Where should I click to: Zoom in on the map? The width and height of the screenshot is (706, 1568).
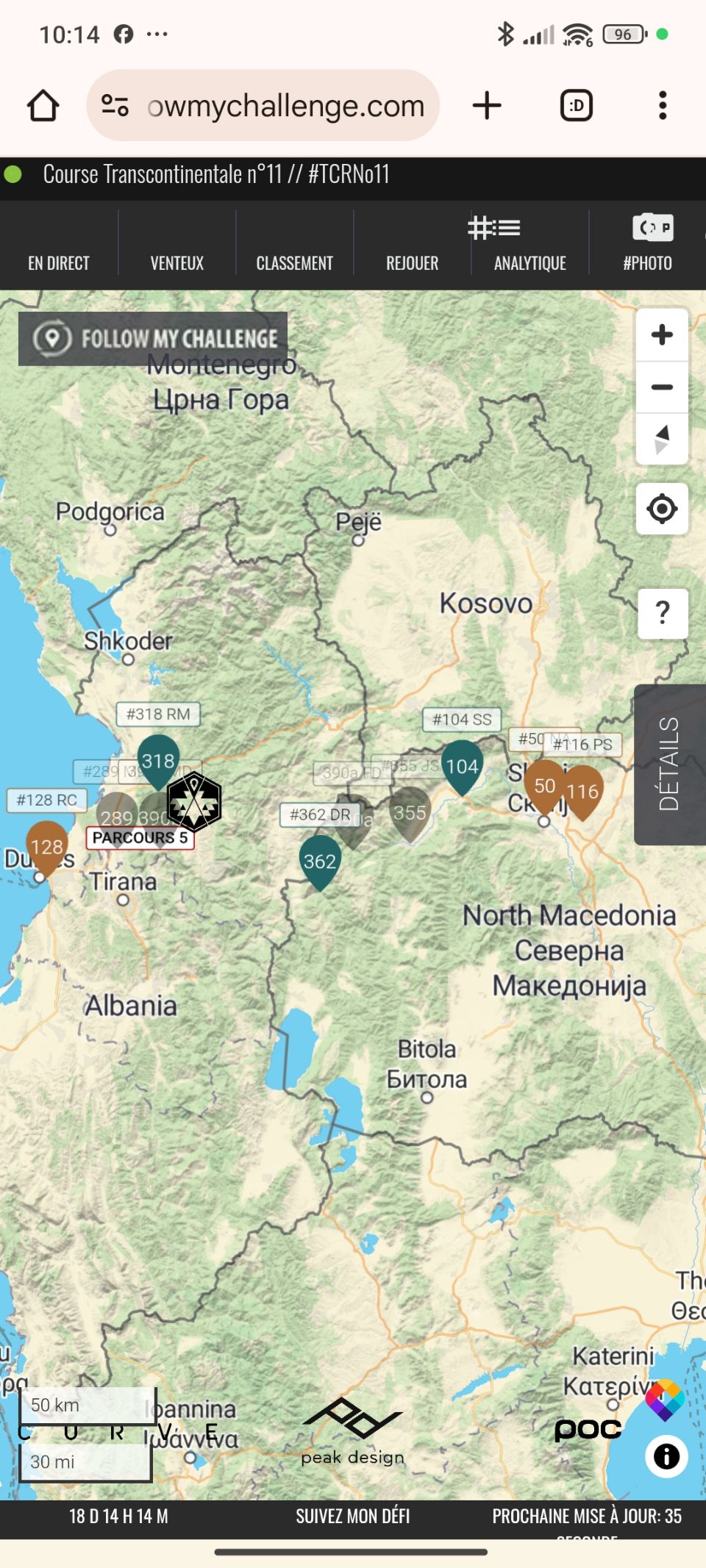coord(662,335)
